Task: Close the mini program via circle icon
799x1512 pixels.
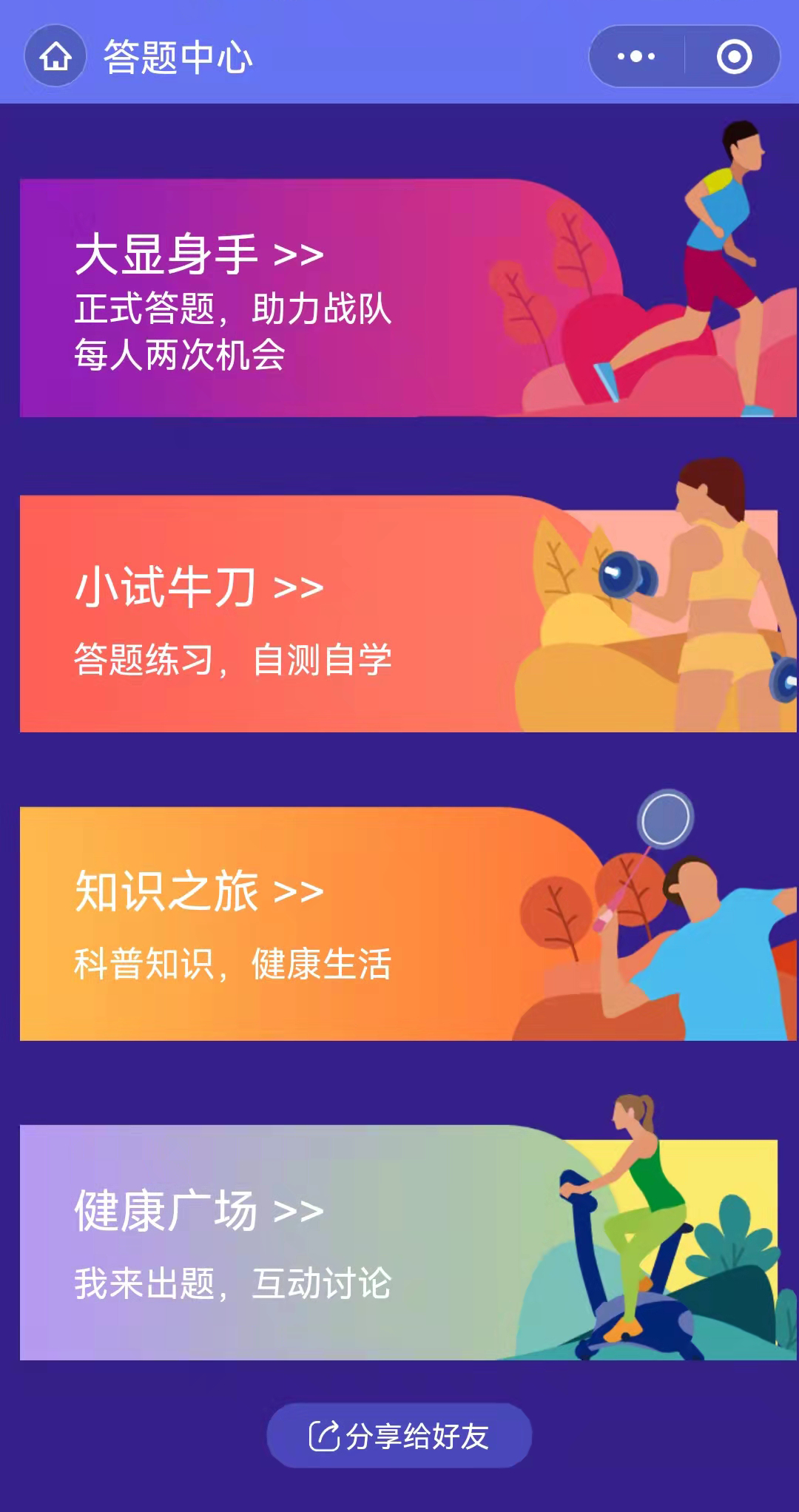Action: [734, 56]
